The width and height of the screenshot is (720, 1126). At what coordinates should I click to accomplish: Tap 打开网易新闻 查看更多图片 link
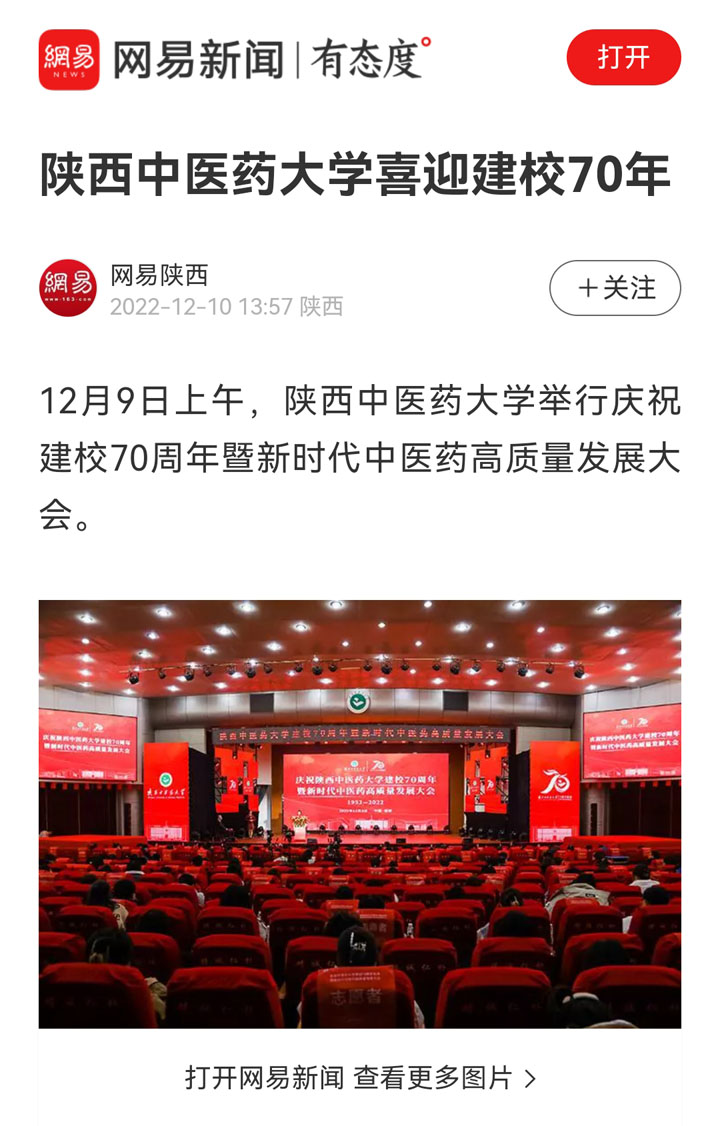click(x=360, y=1077)
